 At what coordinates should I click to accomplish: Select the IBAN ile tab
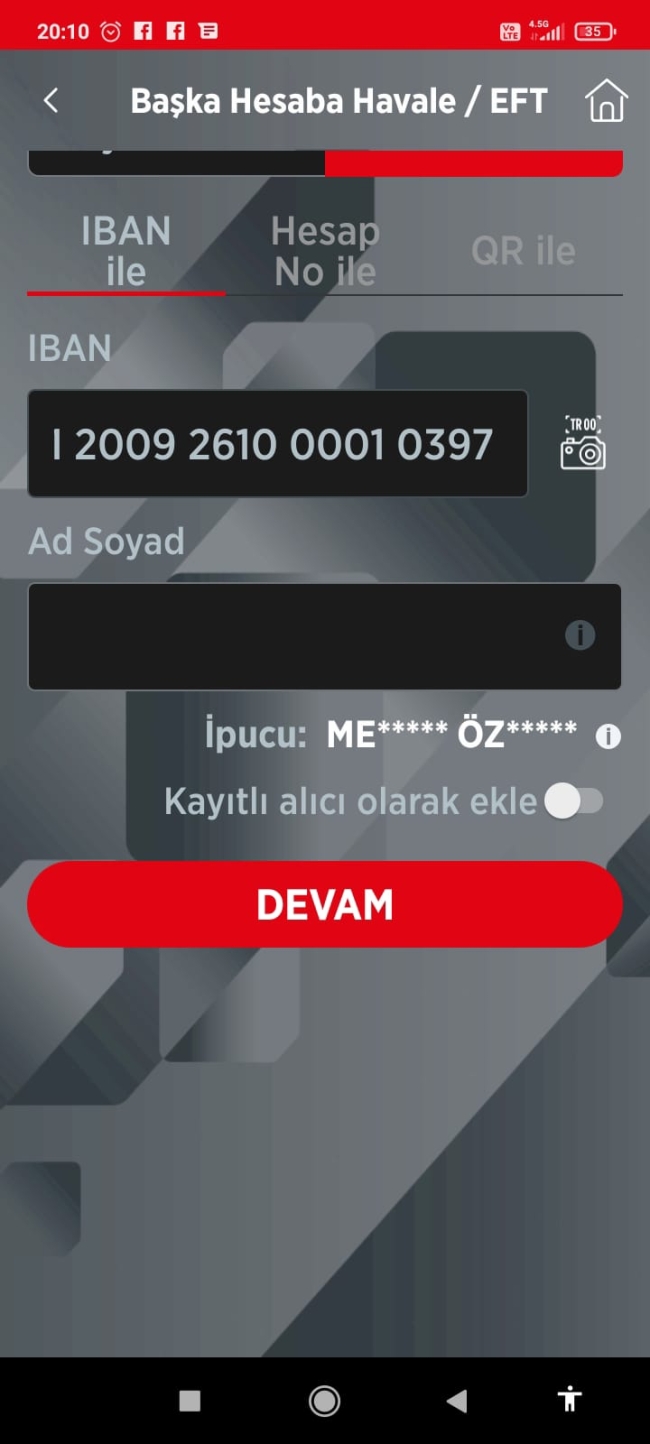click(x=126, y=252)
